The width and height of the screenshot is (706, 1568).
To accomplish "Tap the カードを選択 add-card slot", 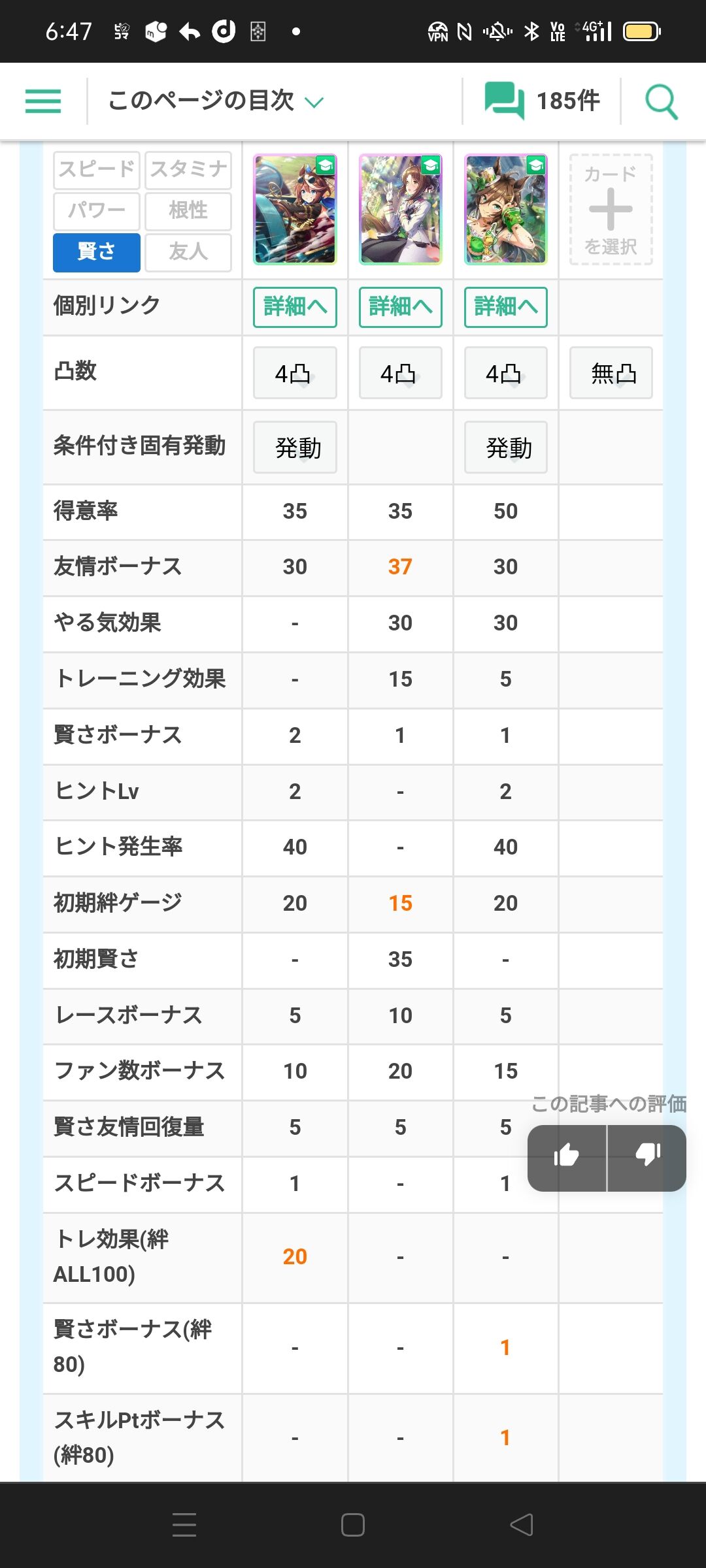I will (611, 210).
